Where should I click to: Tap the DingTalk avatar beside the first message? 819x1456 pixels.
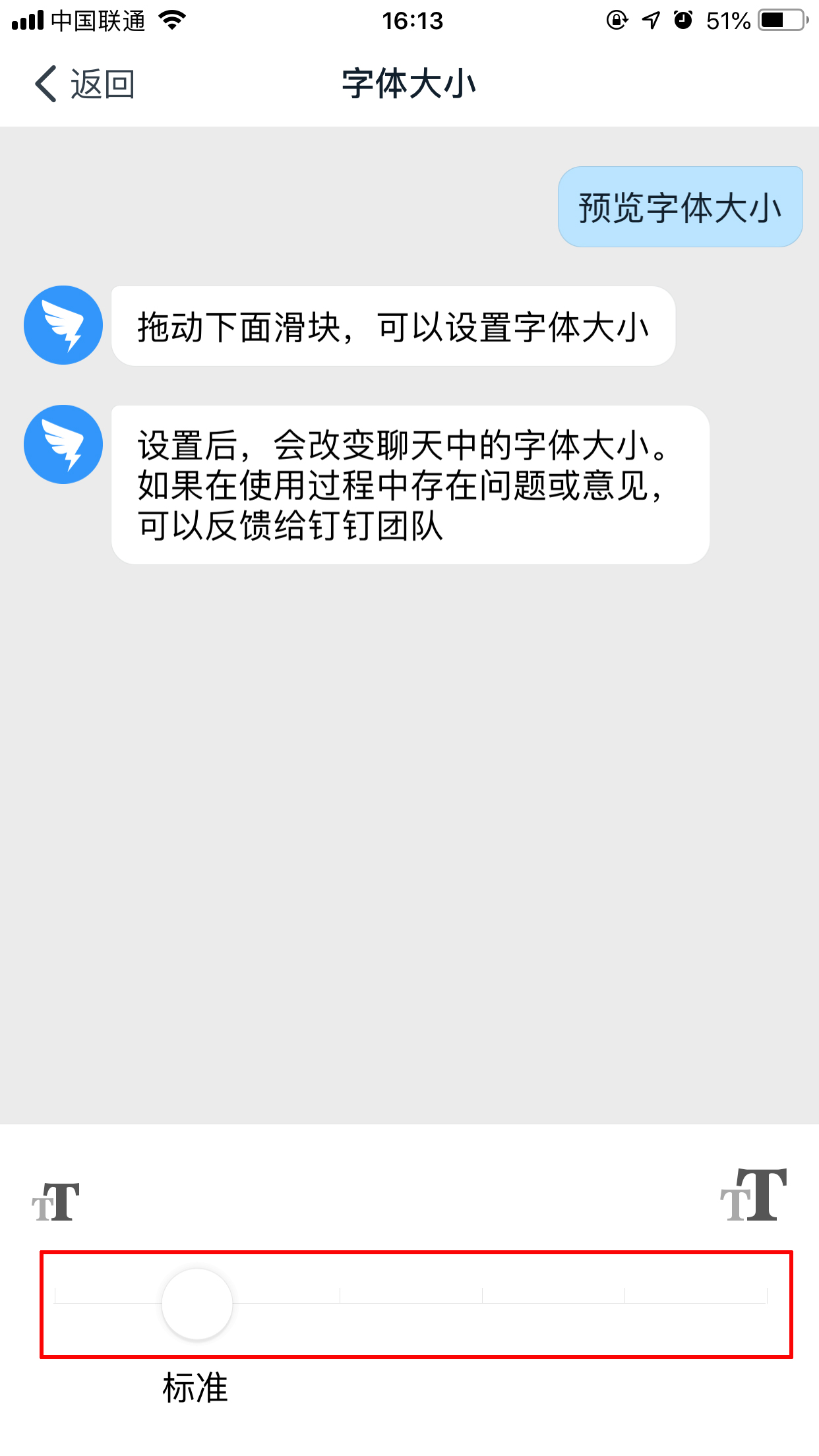click(x=63, y=324)
